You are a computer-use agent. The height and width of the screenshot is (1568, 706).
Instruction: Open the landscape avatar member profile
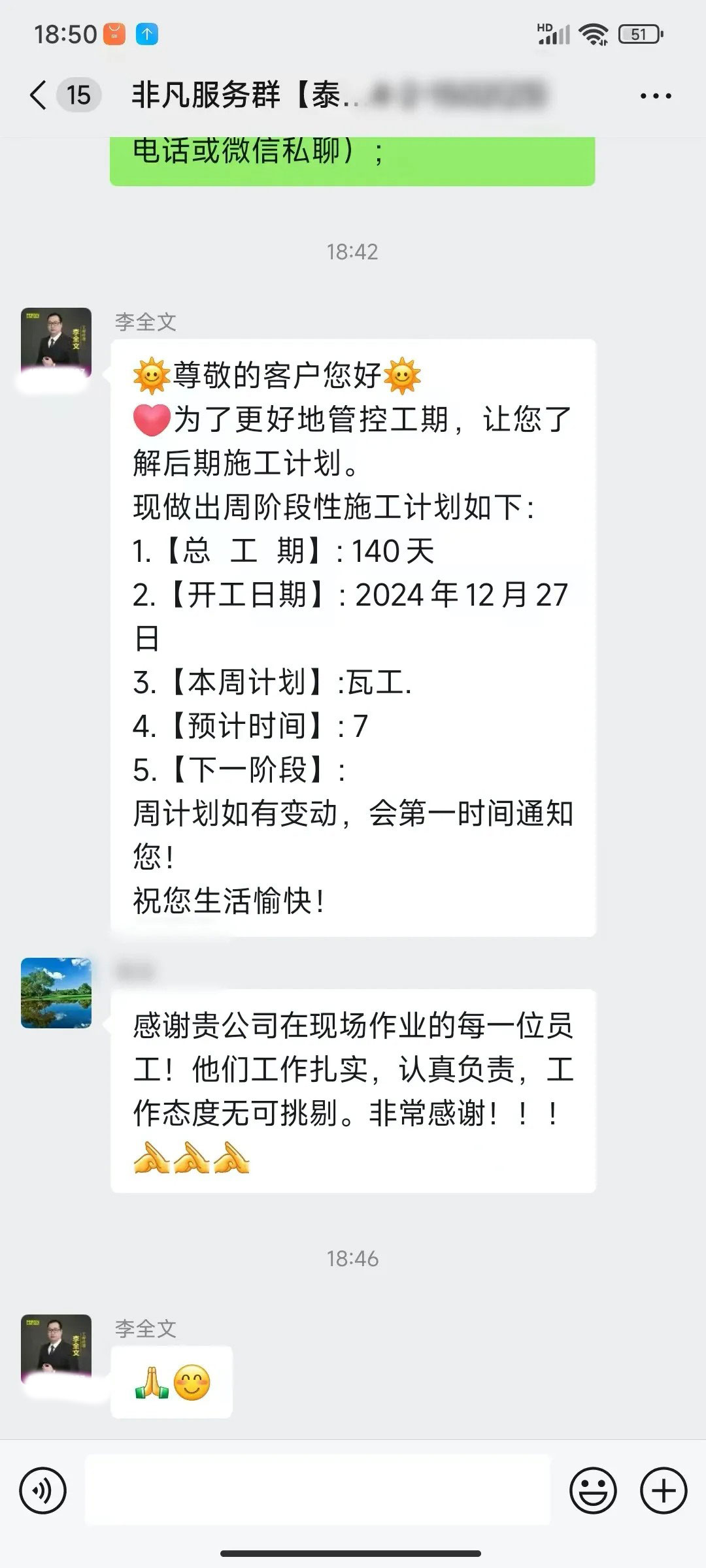tap(56, 993)
